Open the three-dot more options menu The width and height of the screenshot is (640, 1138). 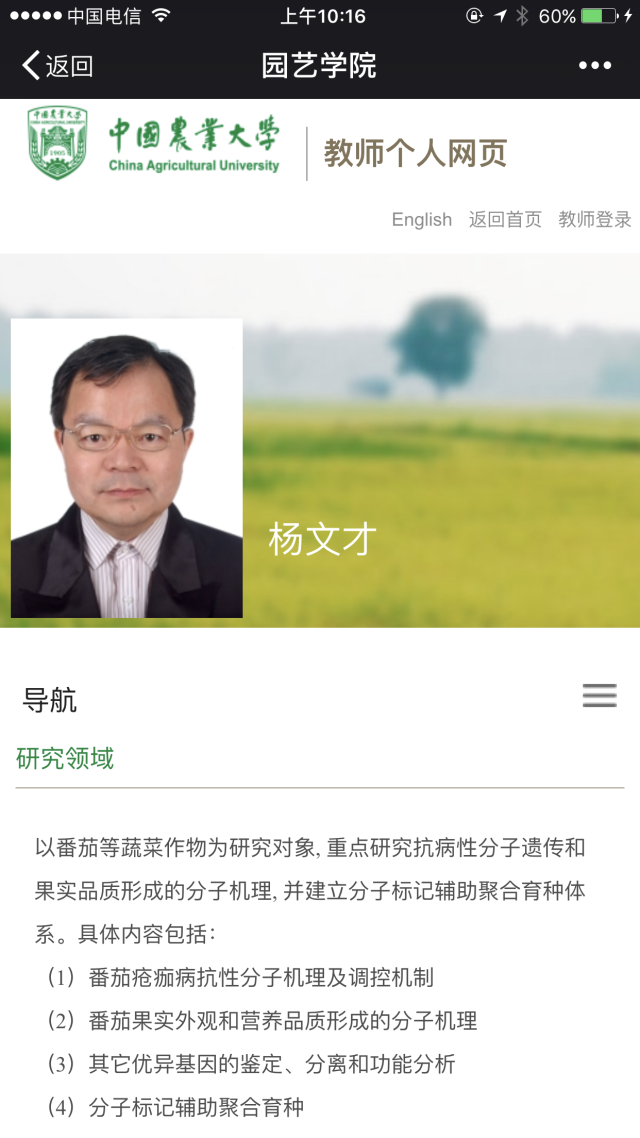594,66
